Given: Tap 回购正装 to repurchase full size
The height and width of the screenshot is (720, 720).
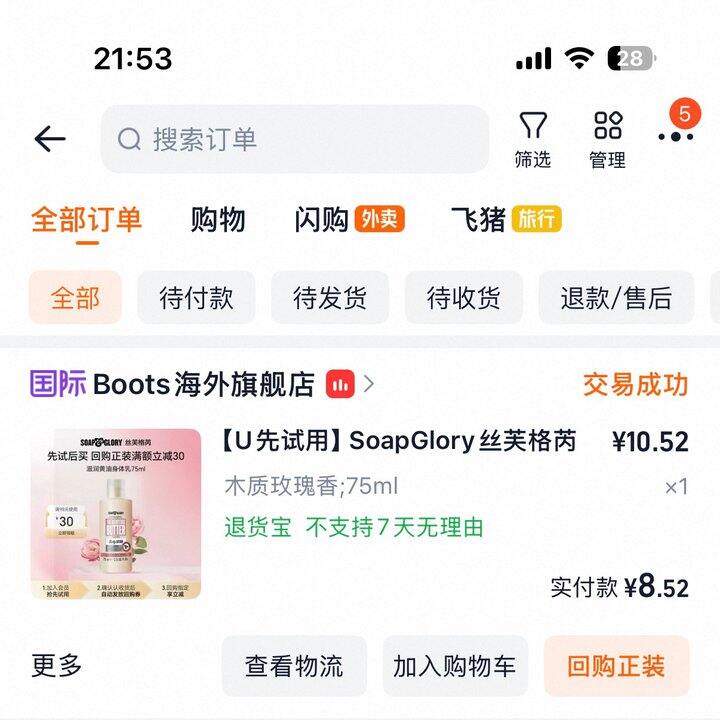Looking at the screenshot, I should (x=616, y=667).
